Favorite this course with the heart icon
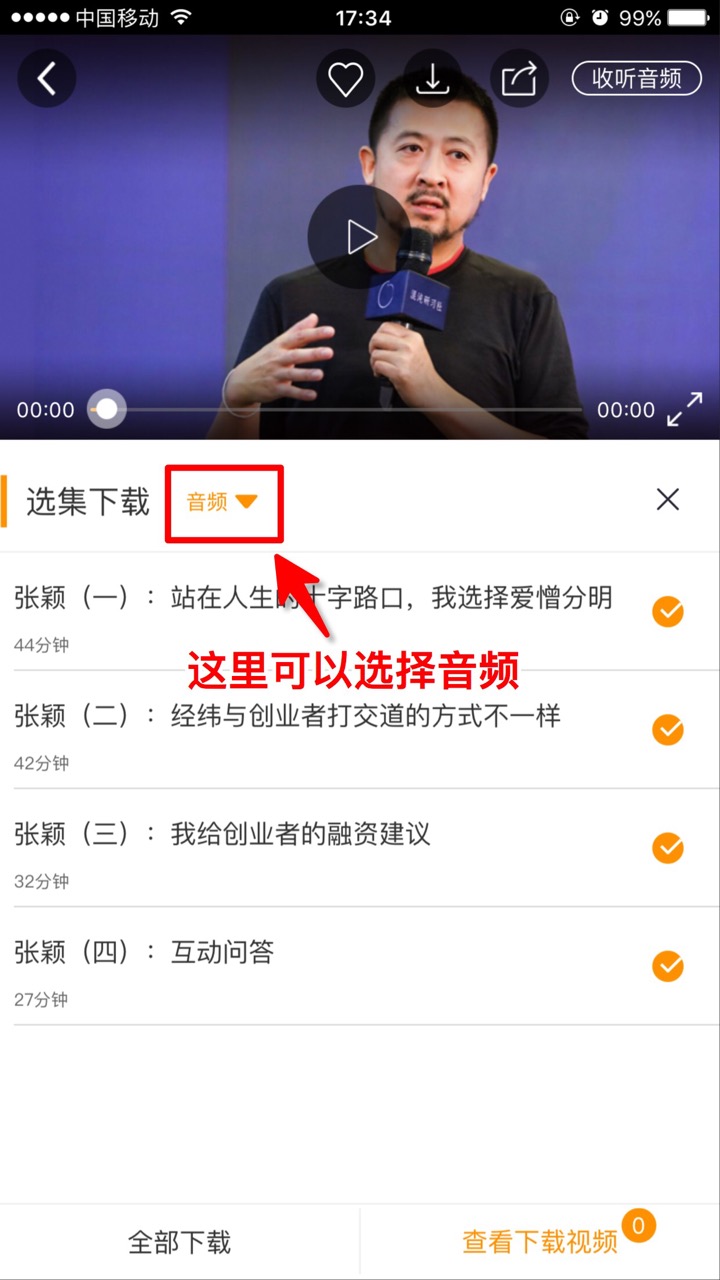720x1280 pixels. [345, 78]
